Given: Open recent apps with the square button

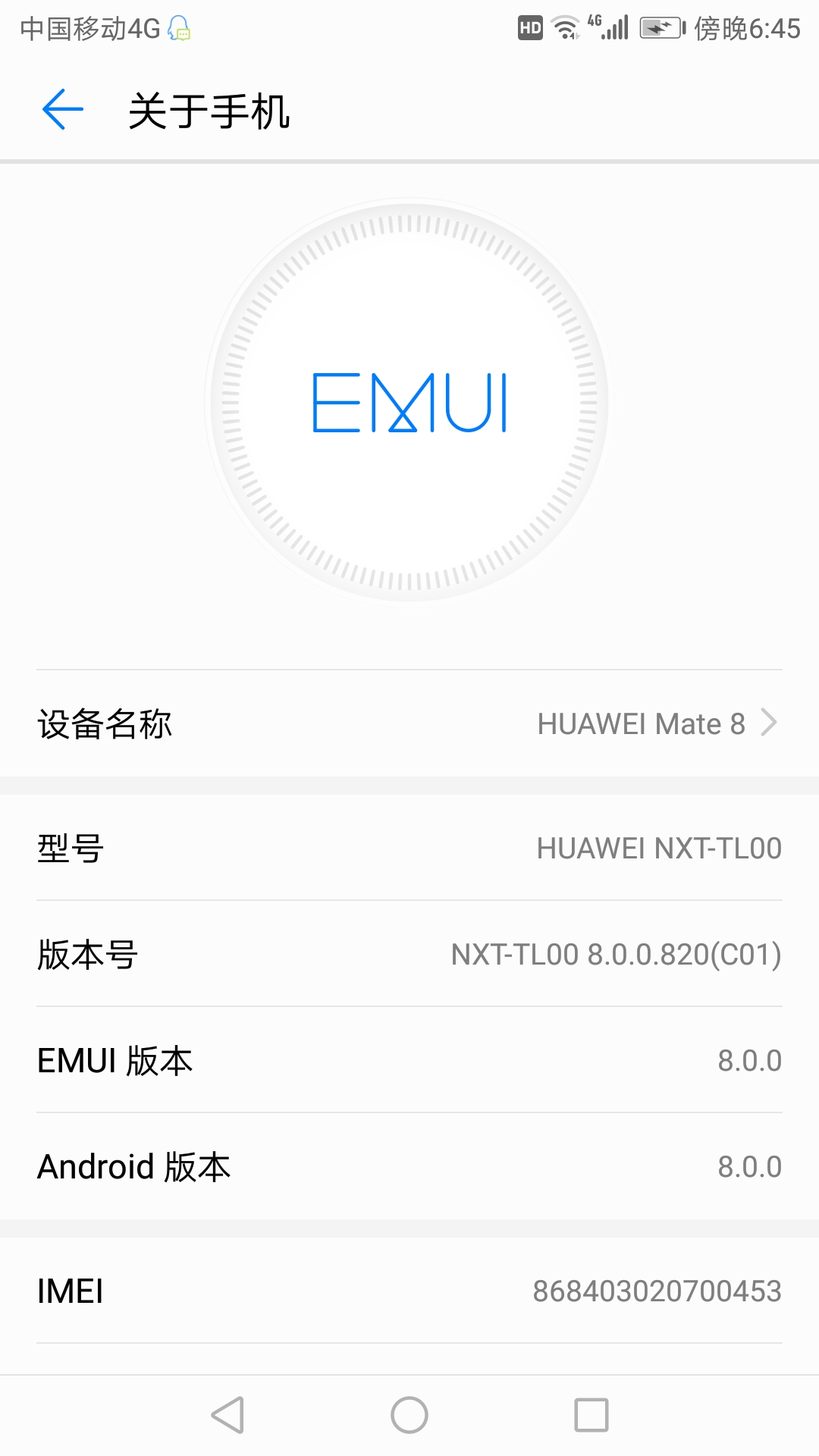Looking at the screenshot, I should [591, 1415].
